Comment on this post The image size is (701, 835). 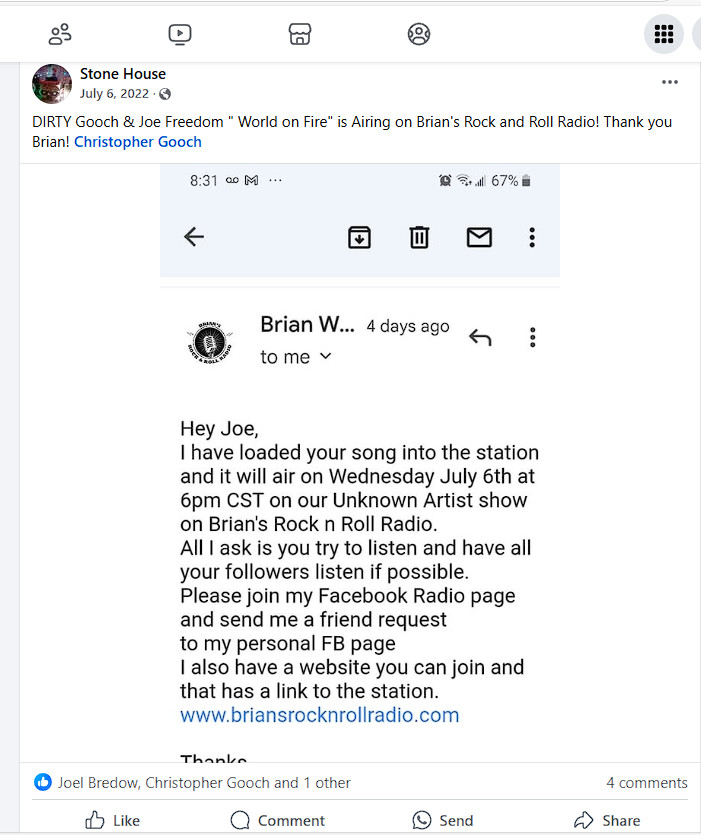(x=278, y=820)
